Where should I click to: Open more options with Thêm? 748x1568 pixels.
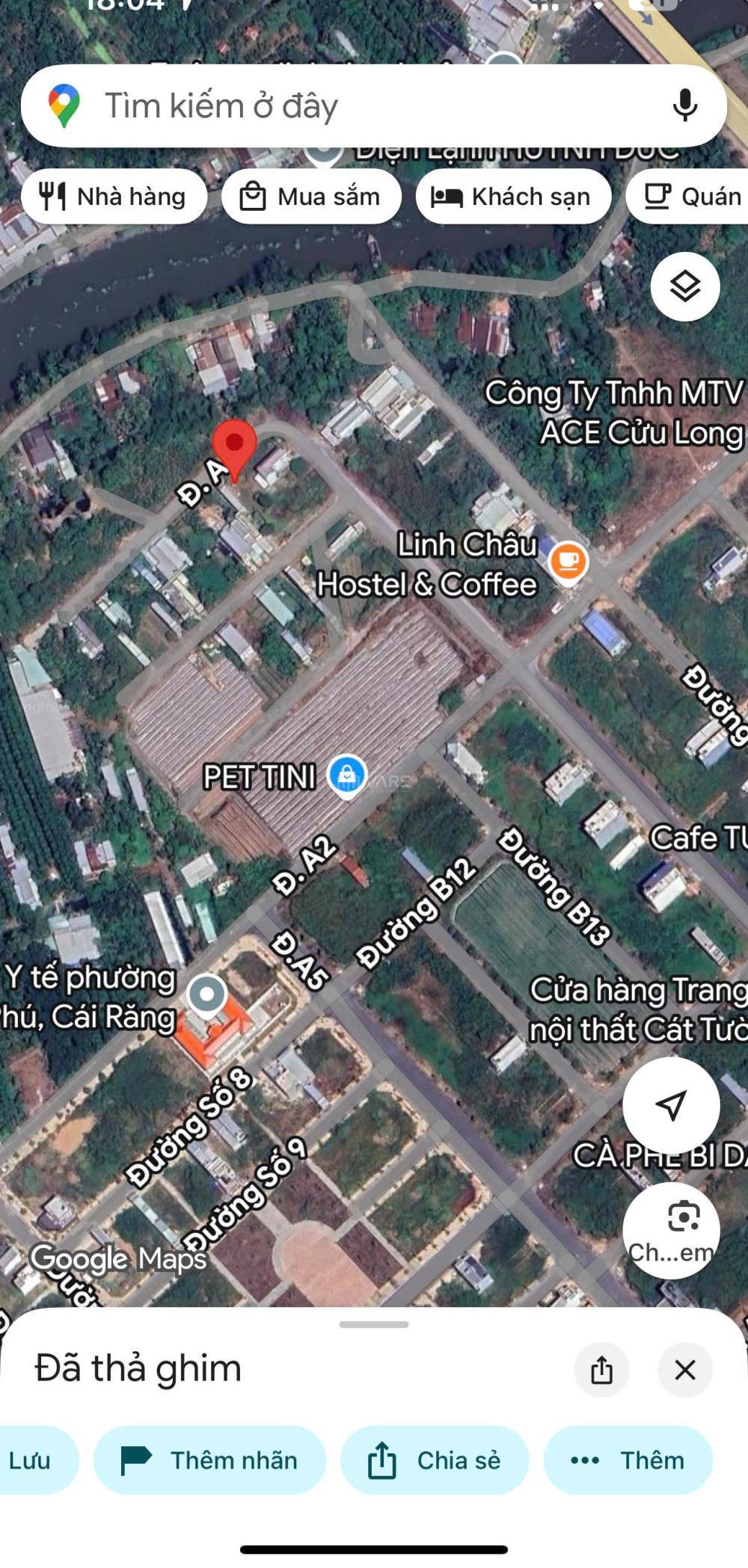(628, 1460)
